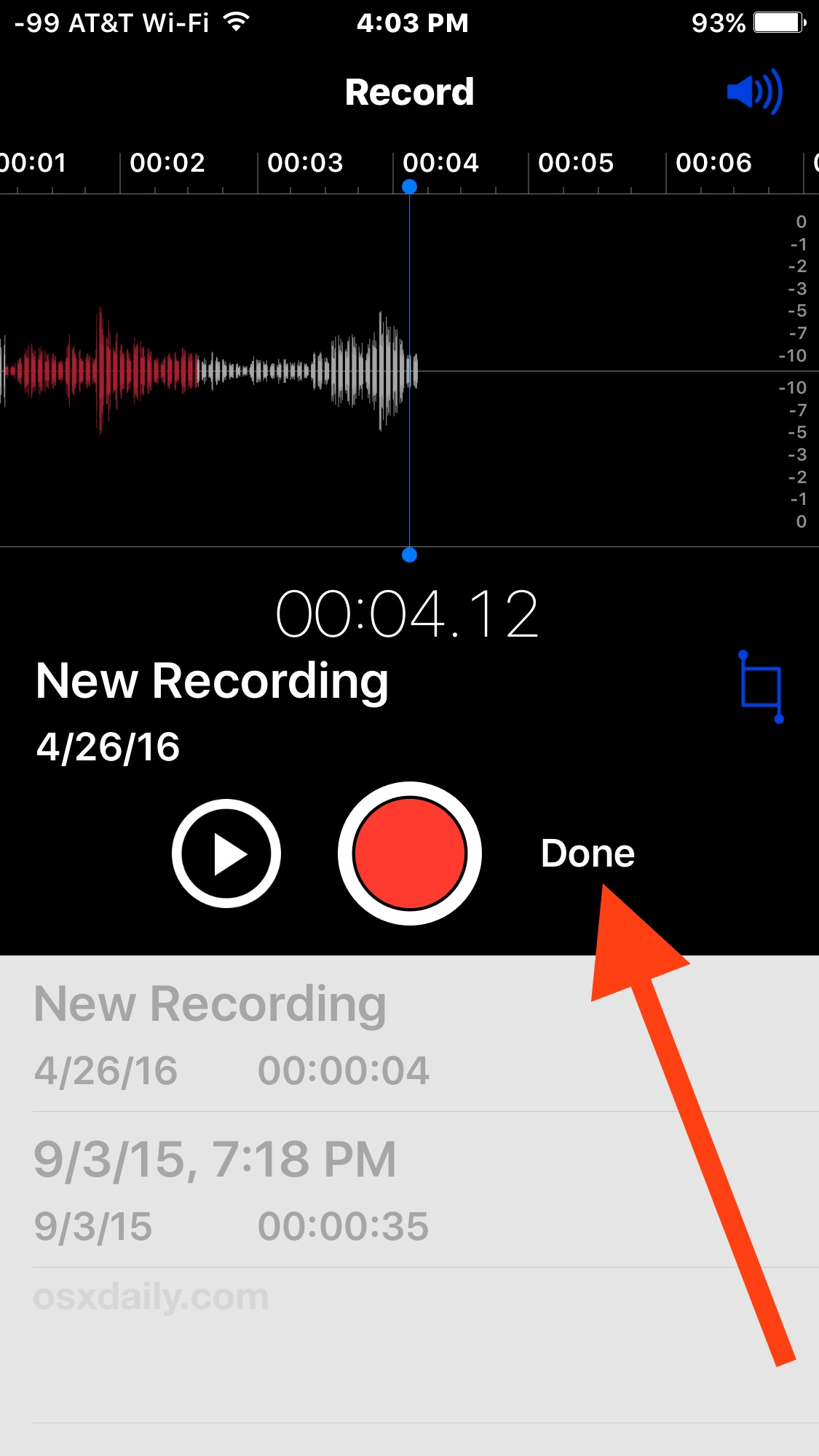Open the trim tool icon
The height and width of the screenshot is (1456, 819).
coord(761,687)
